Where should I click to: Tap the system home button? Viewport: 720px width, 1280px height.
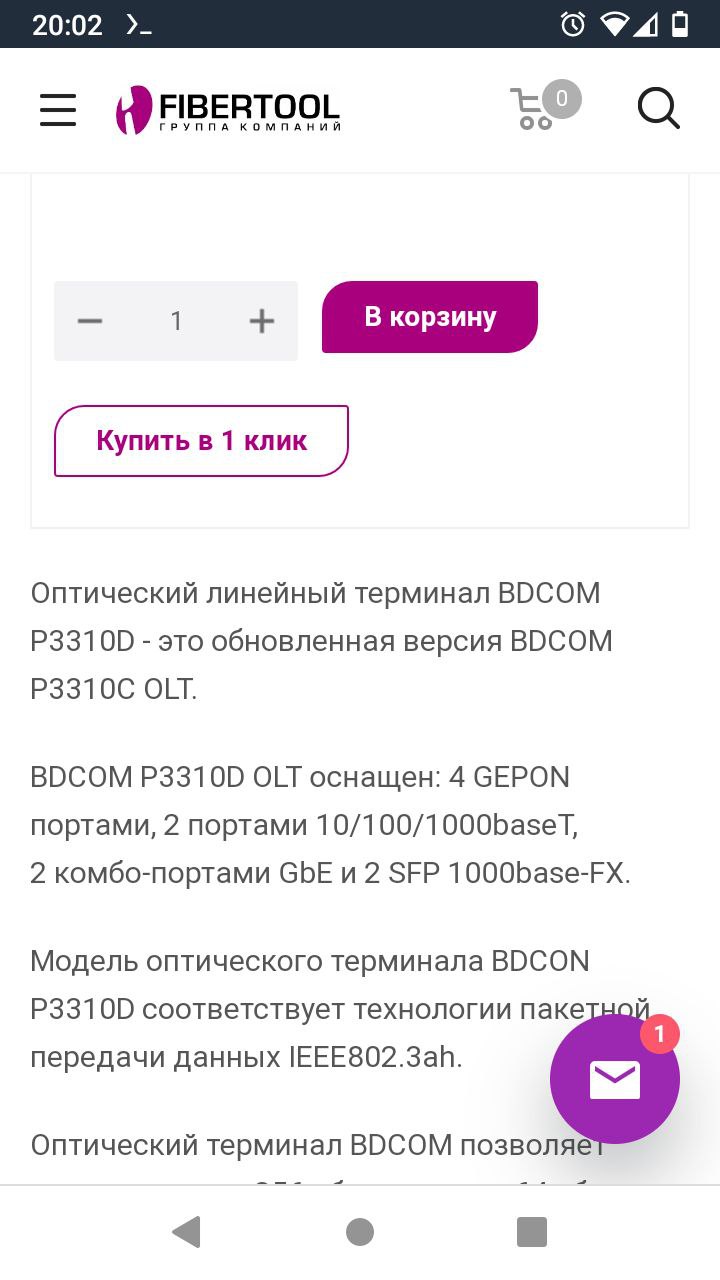(x=360, y=1232)
